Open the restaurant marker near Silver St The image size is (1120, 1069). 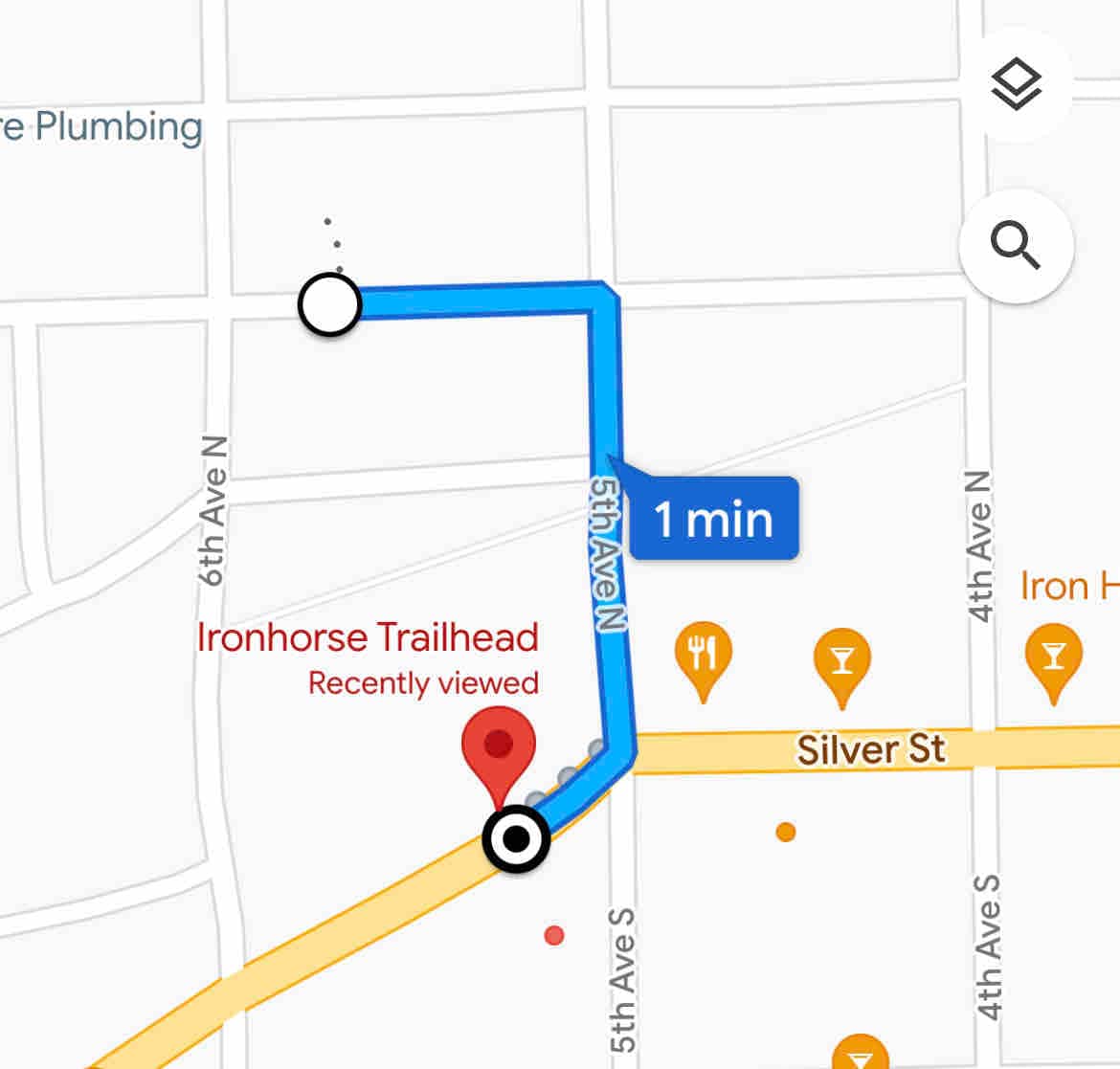(703, 656)
